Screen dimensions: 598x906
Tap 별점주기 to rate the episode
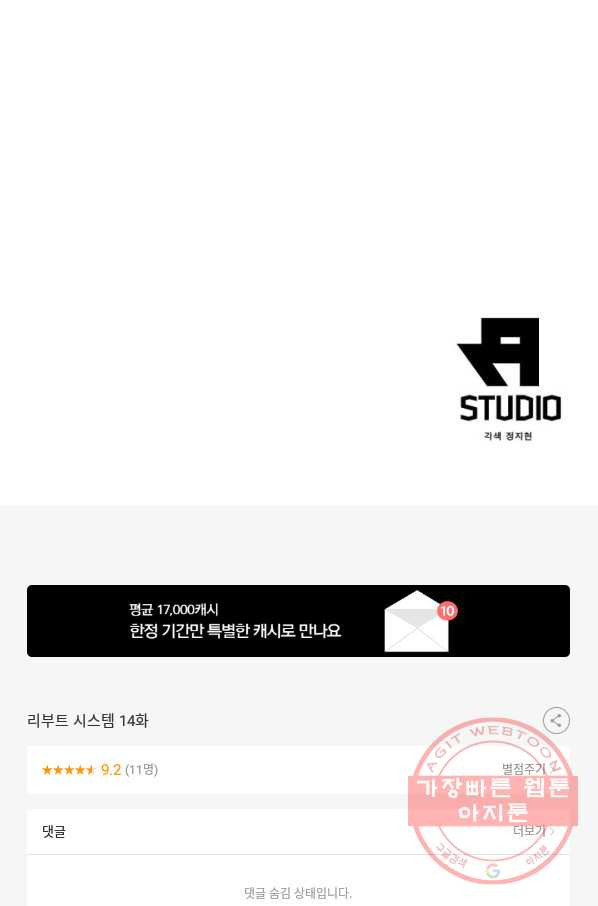click(x=523, y=769)
